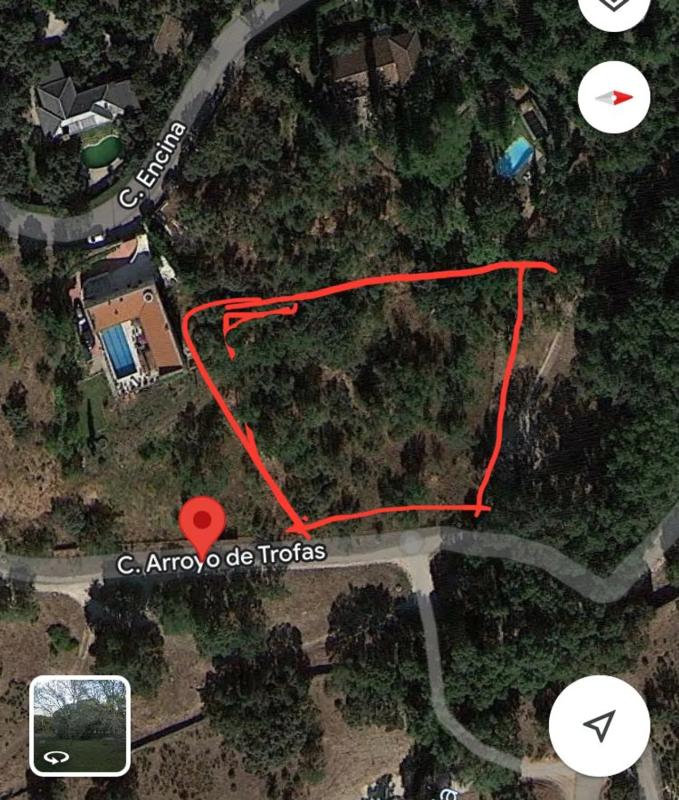Open the Street View preview thumbnail
Image resolution: width=679 pixels, height=800 pixels.
click(x=80, y=725)
